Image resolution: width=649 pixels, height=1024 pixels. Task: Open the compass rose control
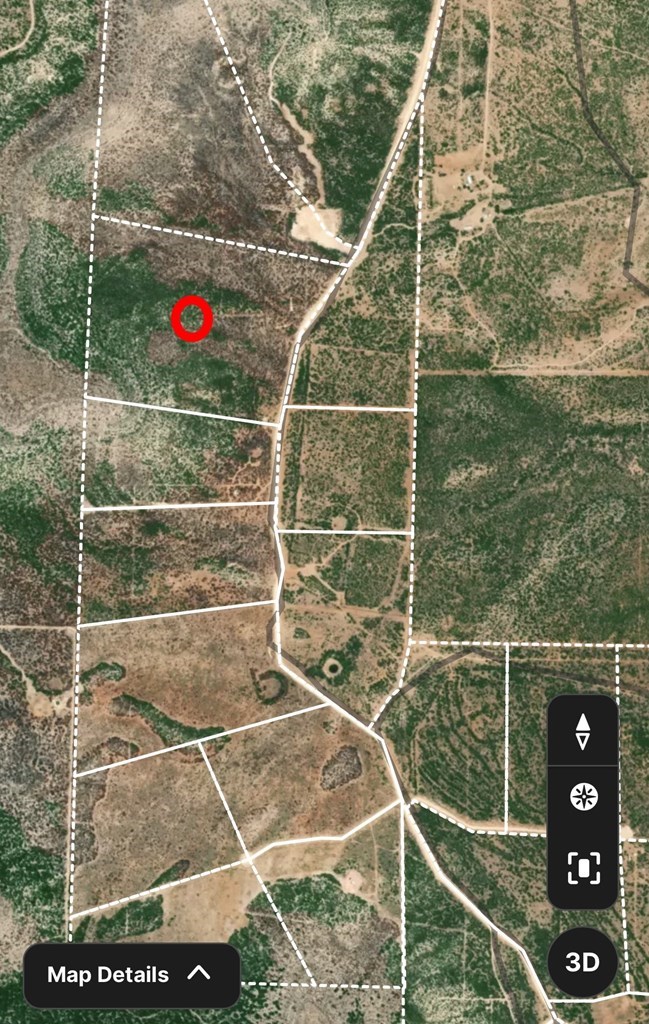[x=582, y=797]
